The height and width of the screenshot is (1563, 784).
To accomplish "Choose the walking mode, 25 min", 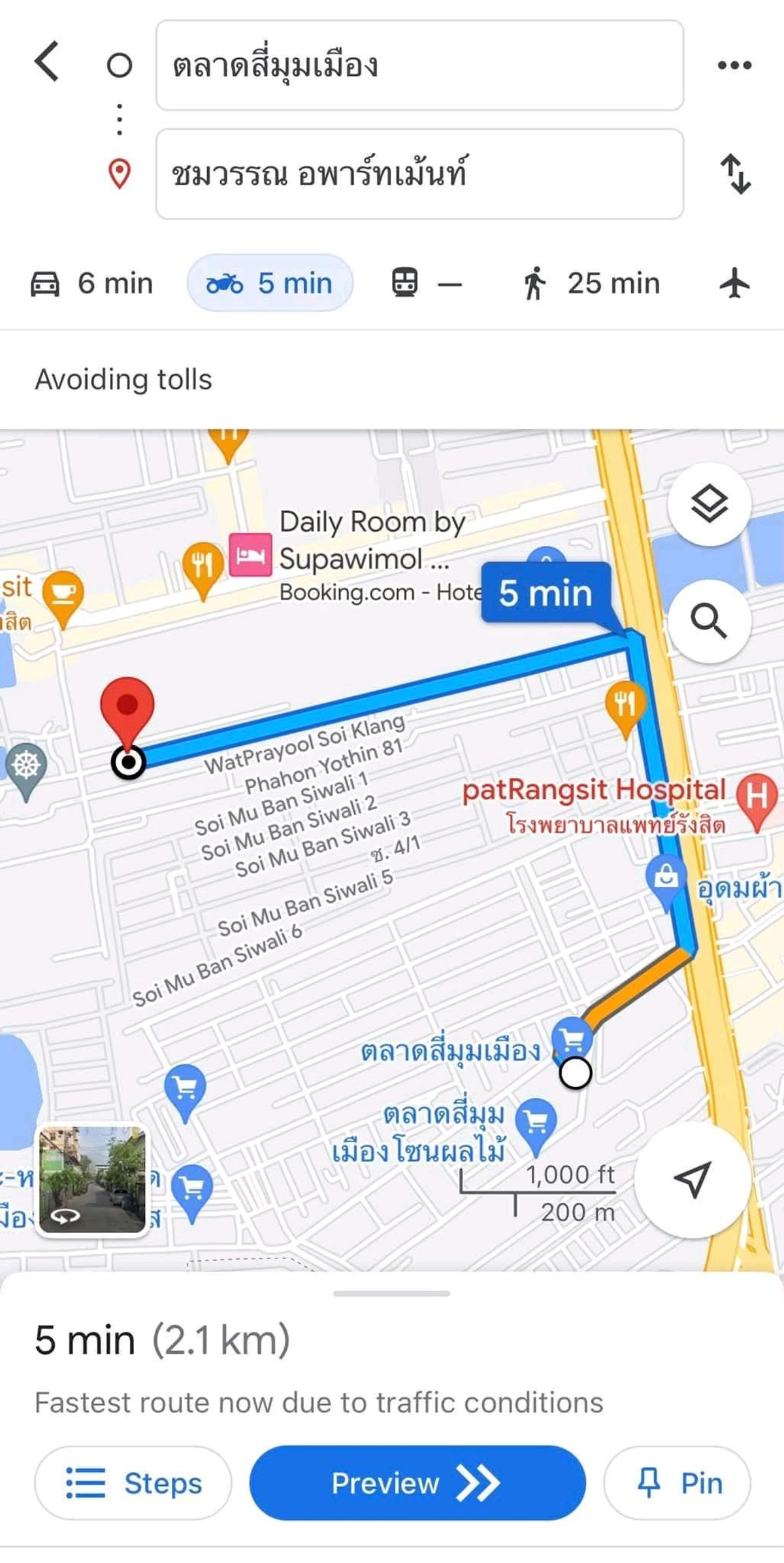I will tap(591, 284).
